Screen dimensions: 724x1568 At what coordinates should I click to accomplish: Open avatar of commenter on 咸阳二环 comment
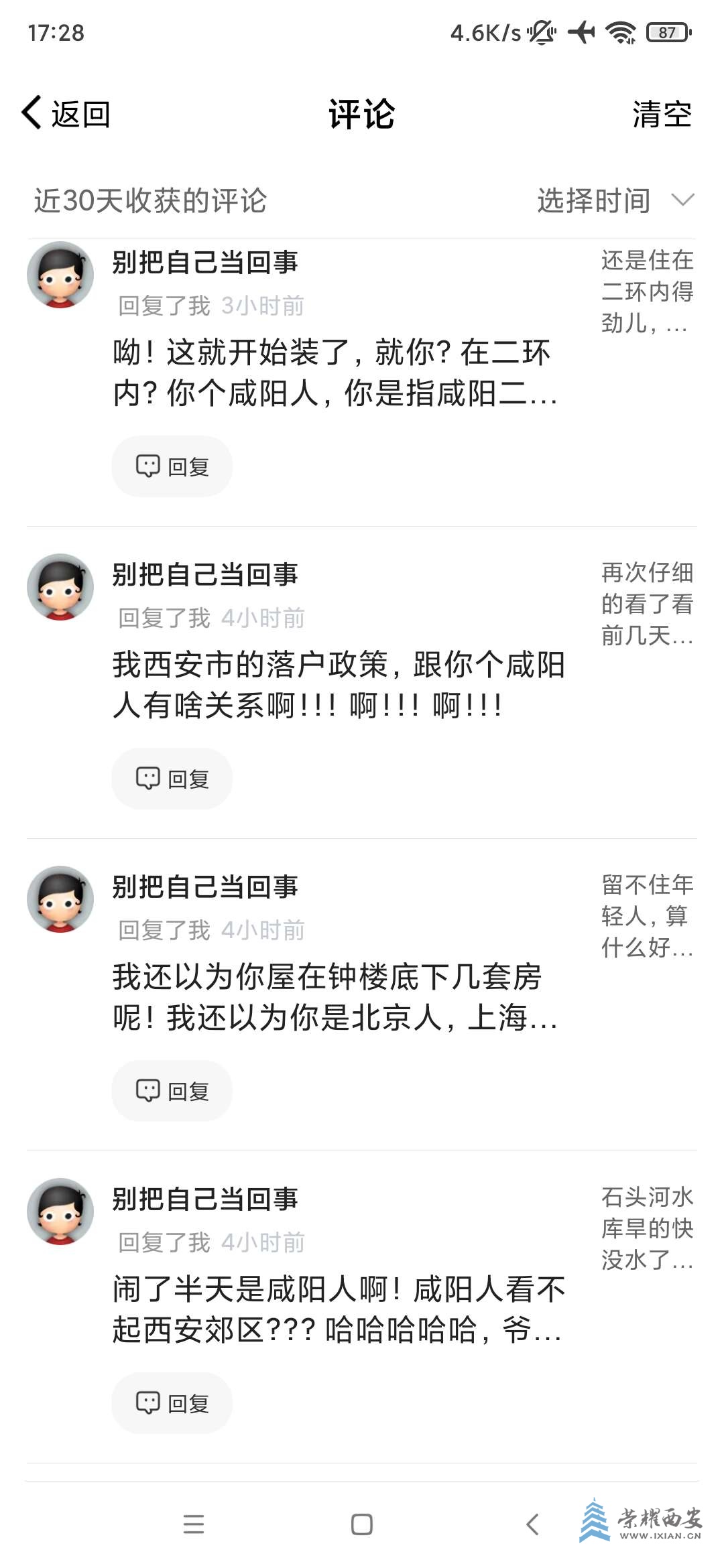pyautogui.click(x=60, y=275)
